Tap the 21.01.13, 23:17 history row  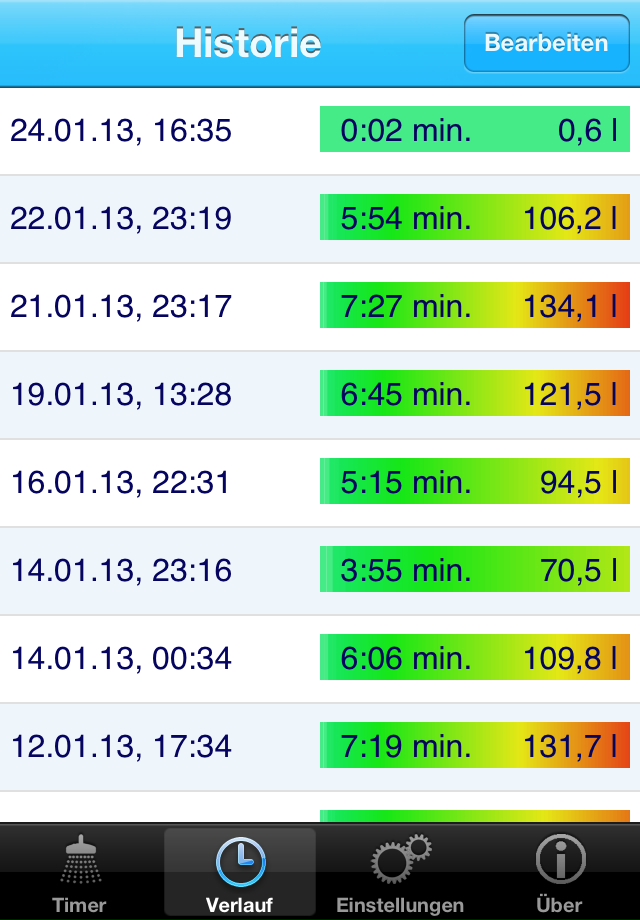click(320, 307)
